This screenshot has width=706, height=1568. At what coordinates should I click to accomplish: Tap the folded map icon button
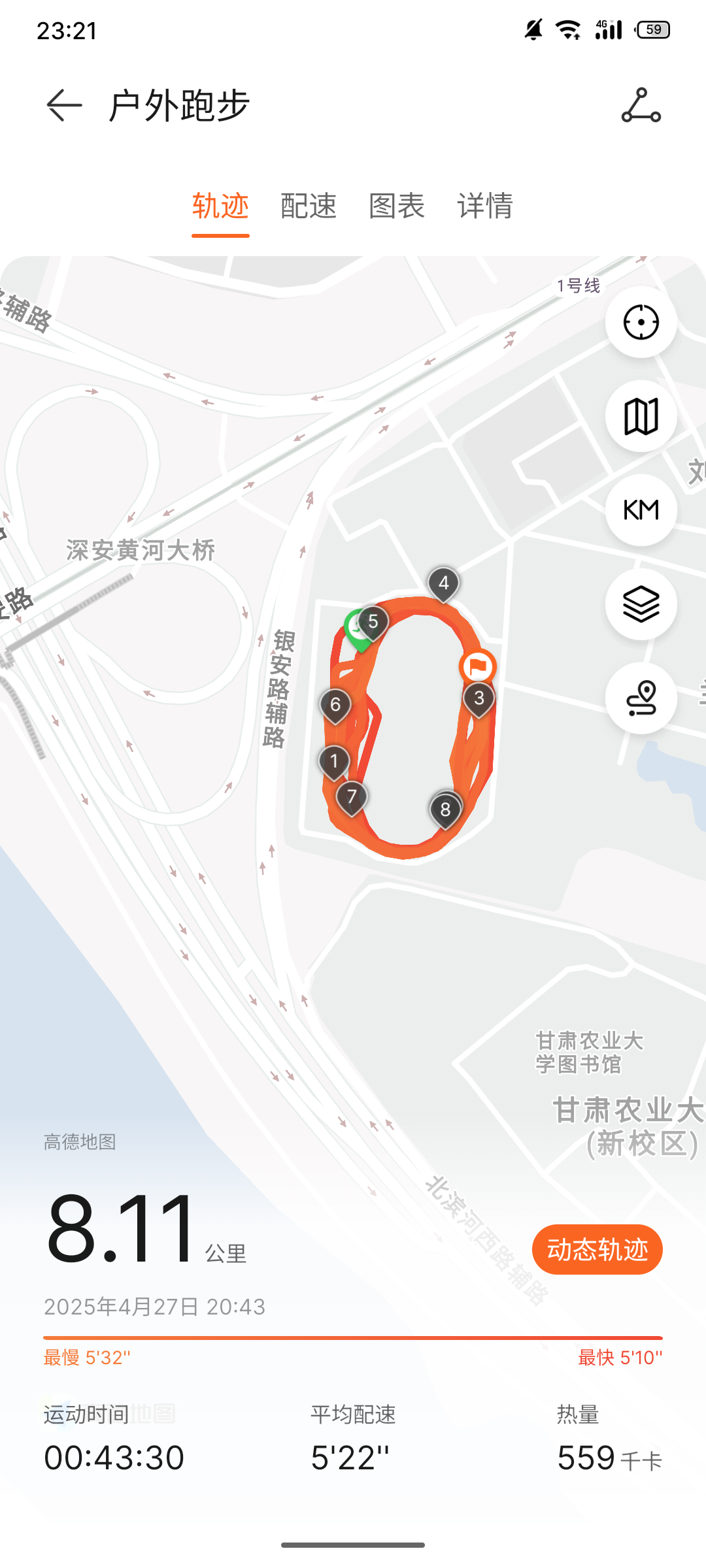(x=641, y=416)
